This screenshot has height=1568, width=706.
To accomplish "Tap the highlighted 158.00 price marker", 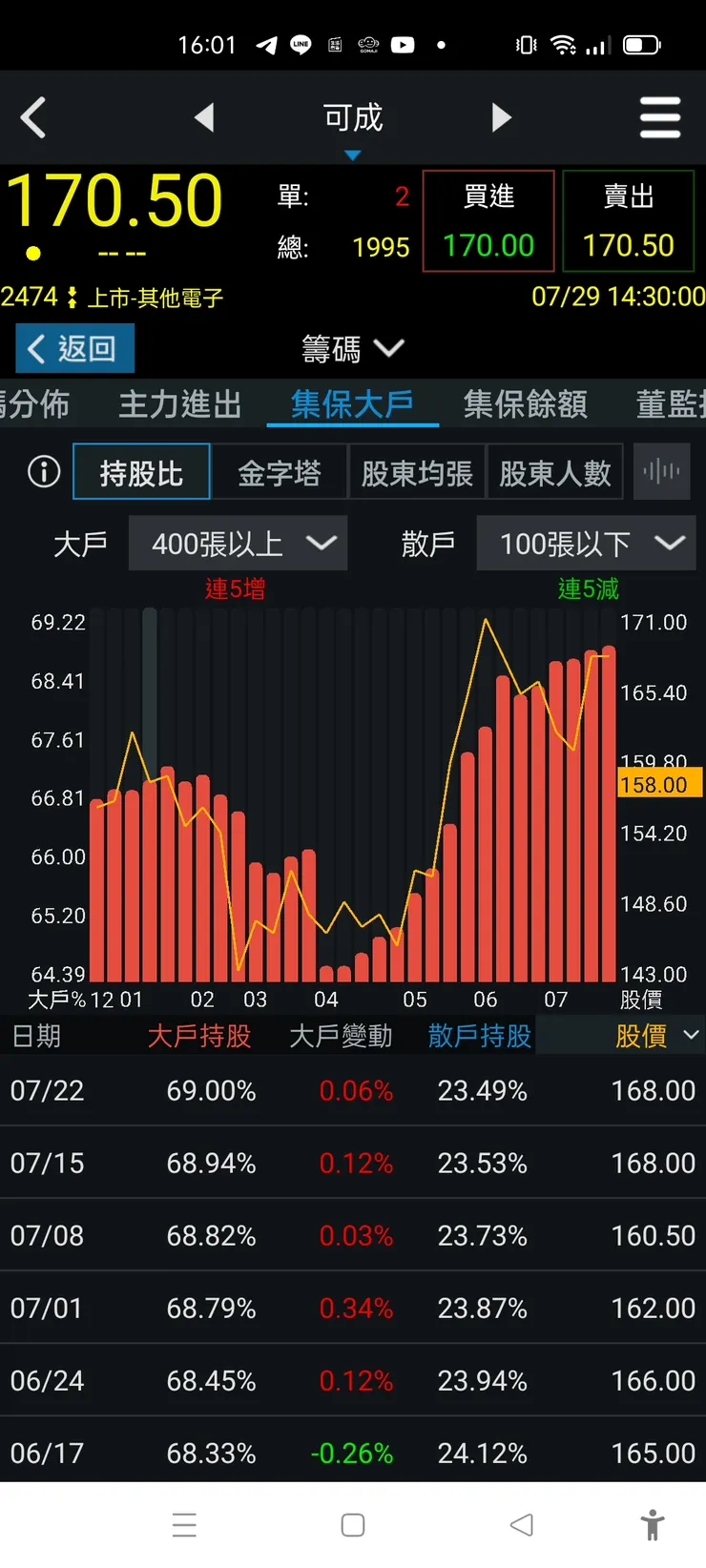I will (x=657, y=783).
